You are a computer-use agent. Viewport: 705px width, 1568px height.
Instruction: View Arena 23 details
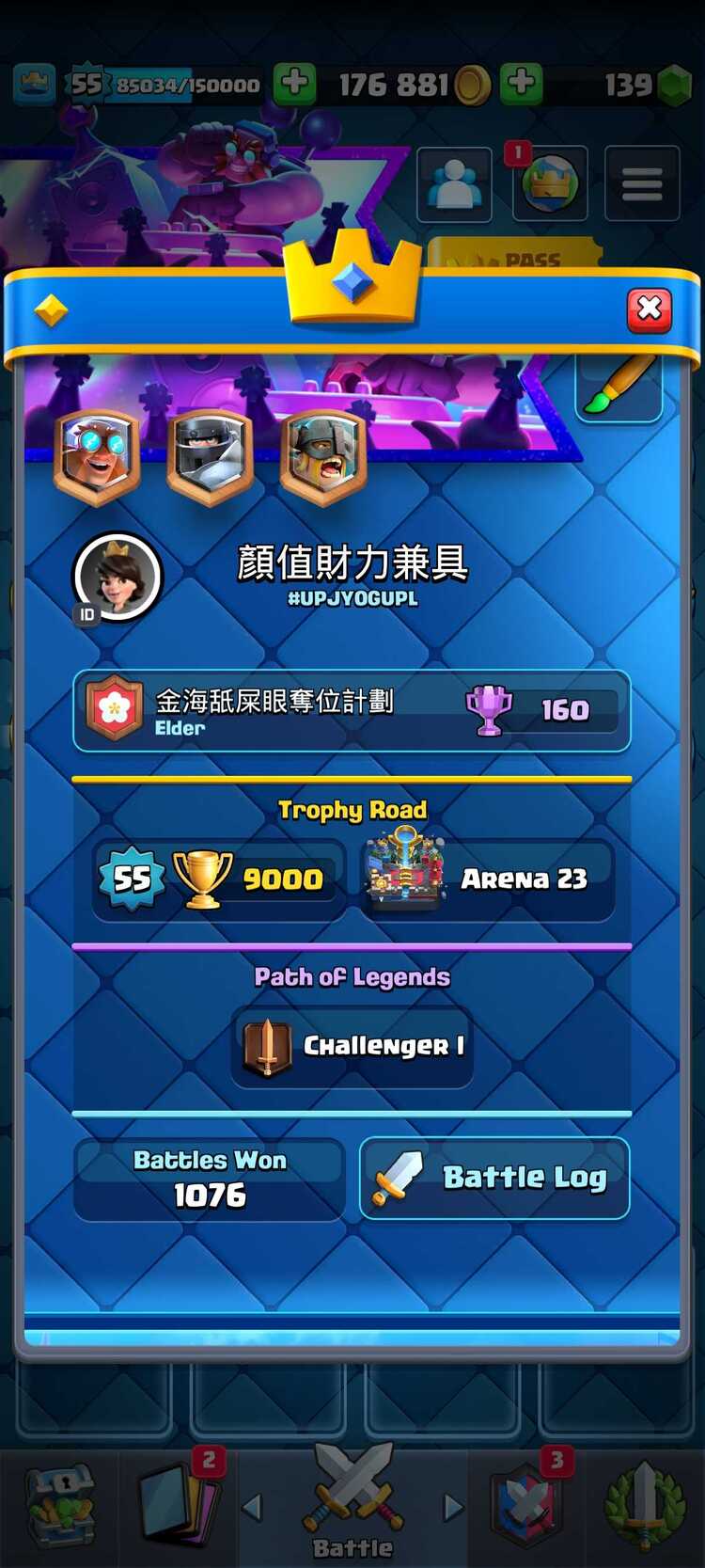[x=488, y=879]
